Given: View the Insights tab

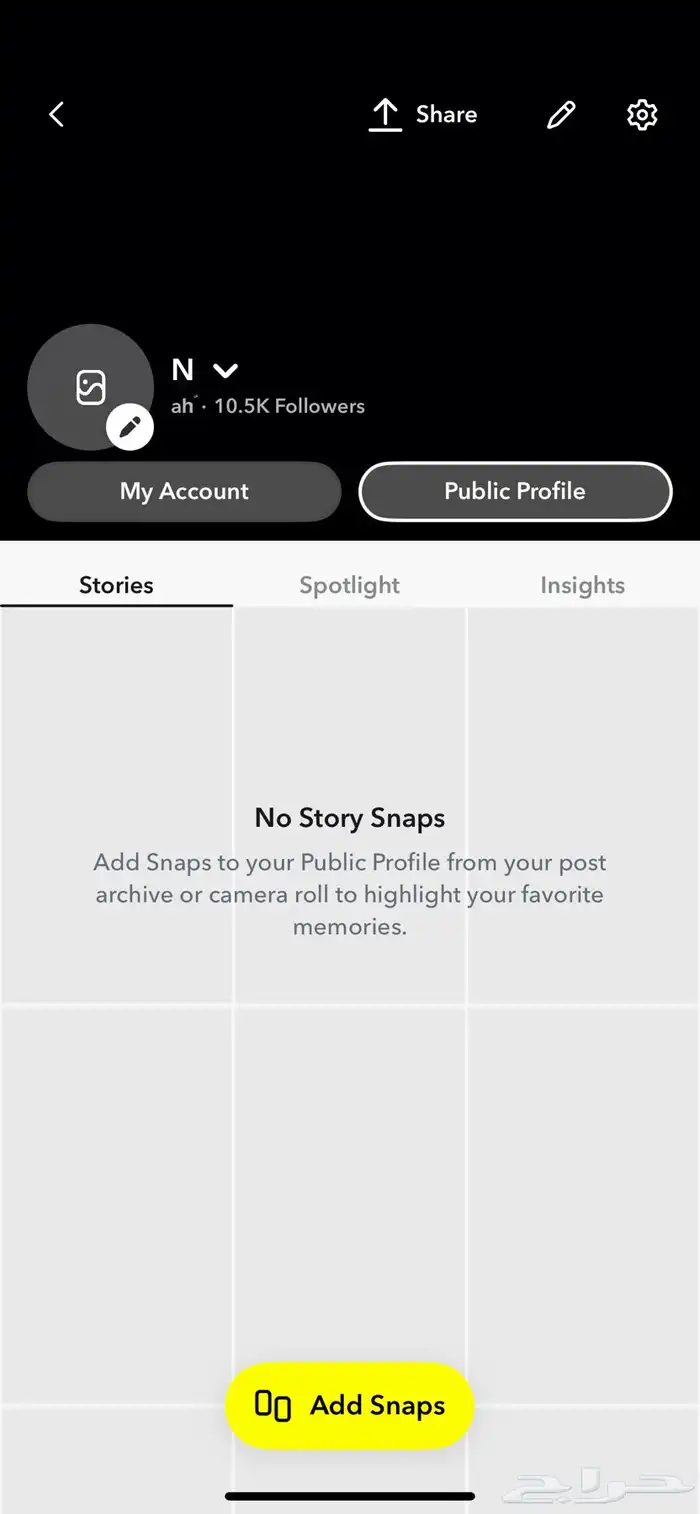Looking at the screenshot, I should click(x=582, y=585).
